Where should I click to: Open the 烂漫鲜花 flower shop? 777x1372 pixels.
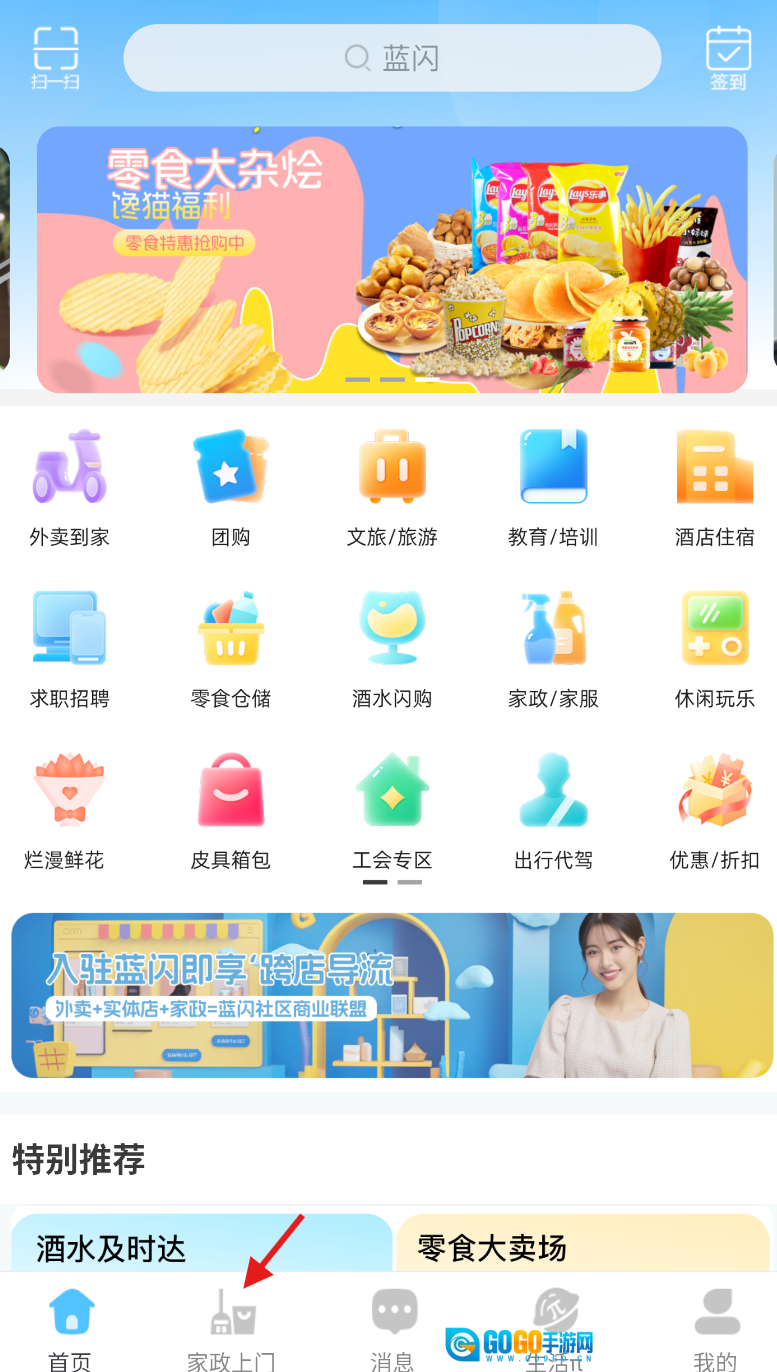pos(69,809)
